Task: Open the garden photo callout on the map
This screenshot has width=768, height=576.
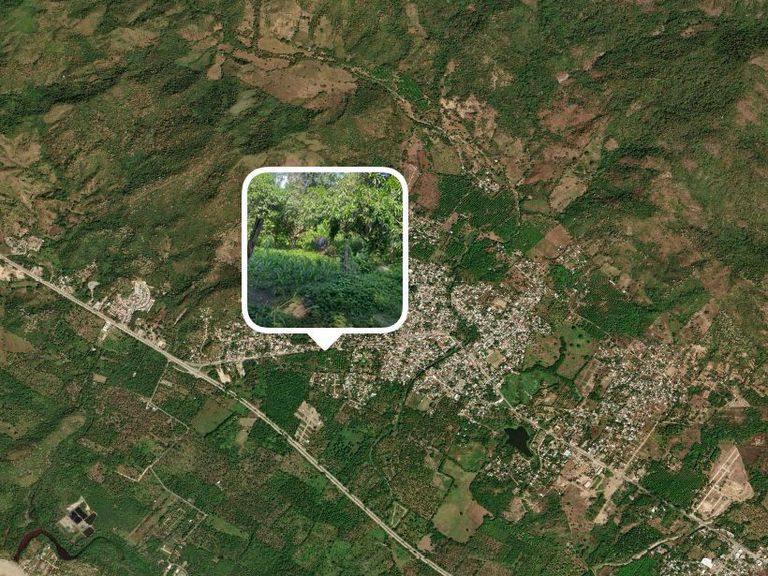Action: [x=325, y=249]
